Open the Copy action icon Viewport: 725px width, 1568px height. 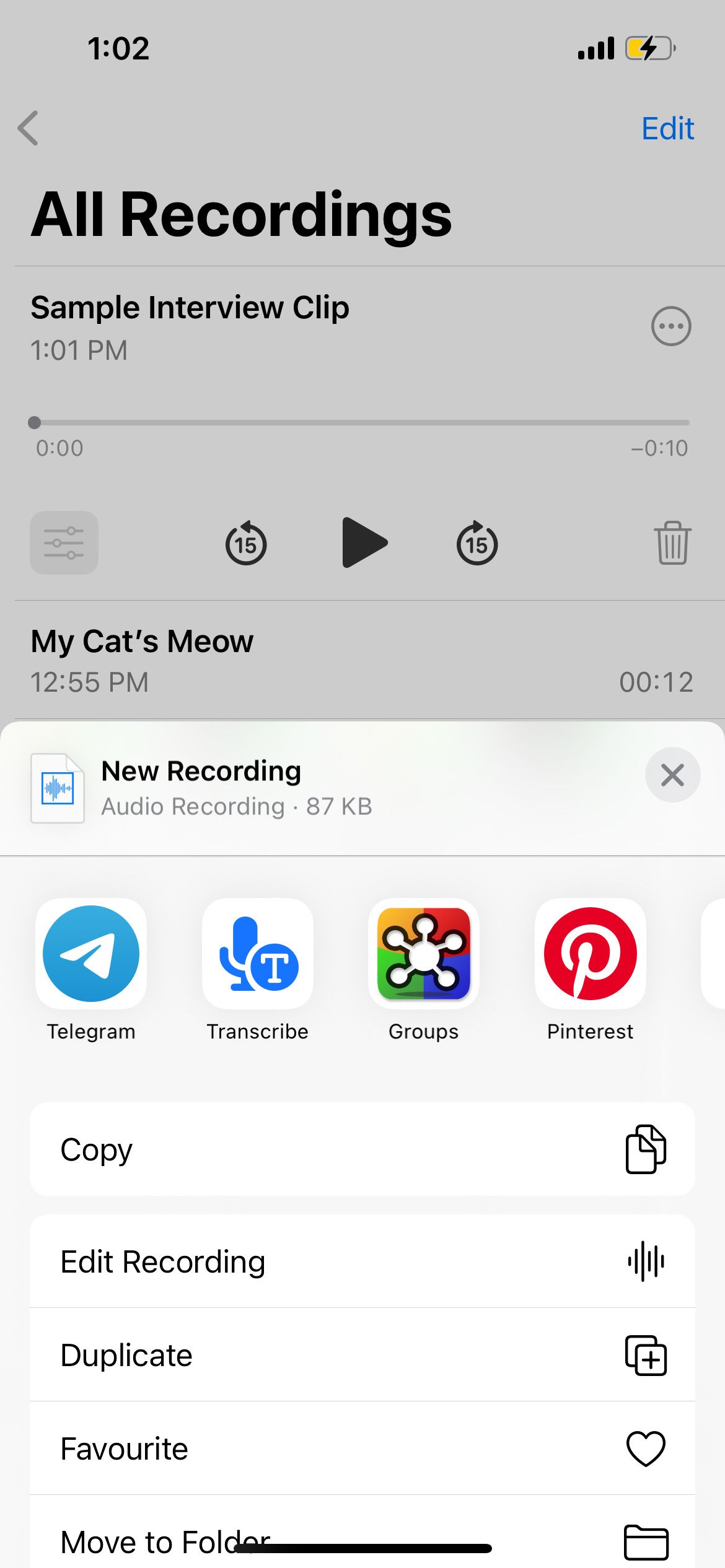tap(644, 1149)
